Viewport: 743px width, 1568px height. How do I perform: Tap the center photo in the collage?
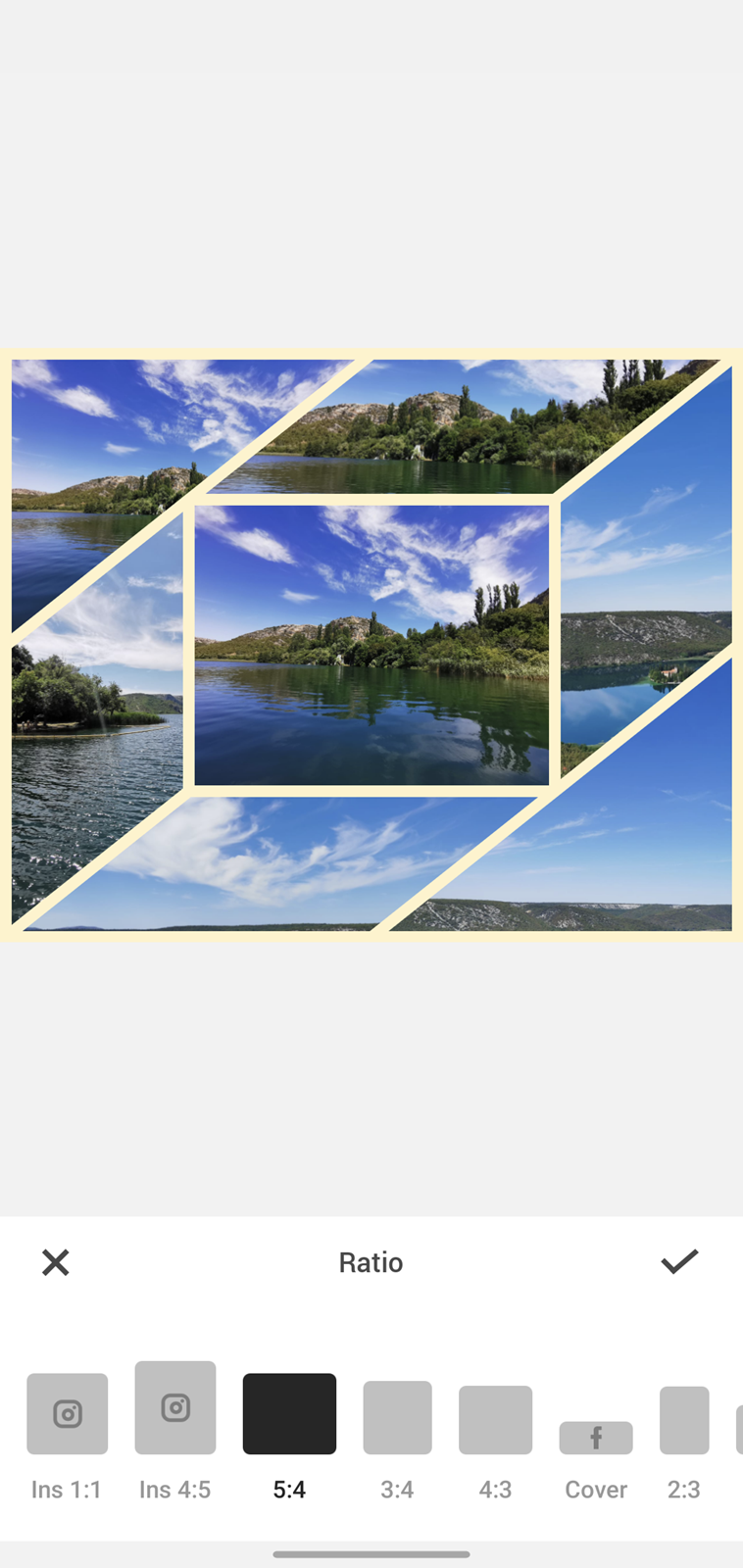tap(371, 646)
